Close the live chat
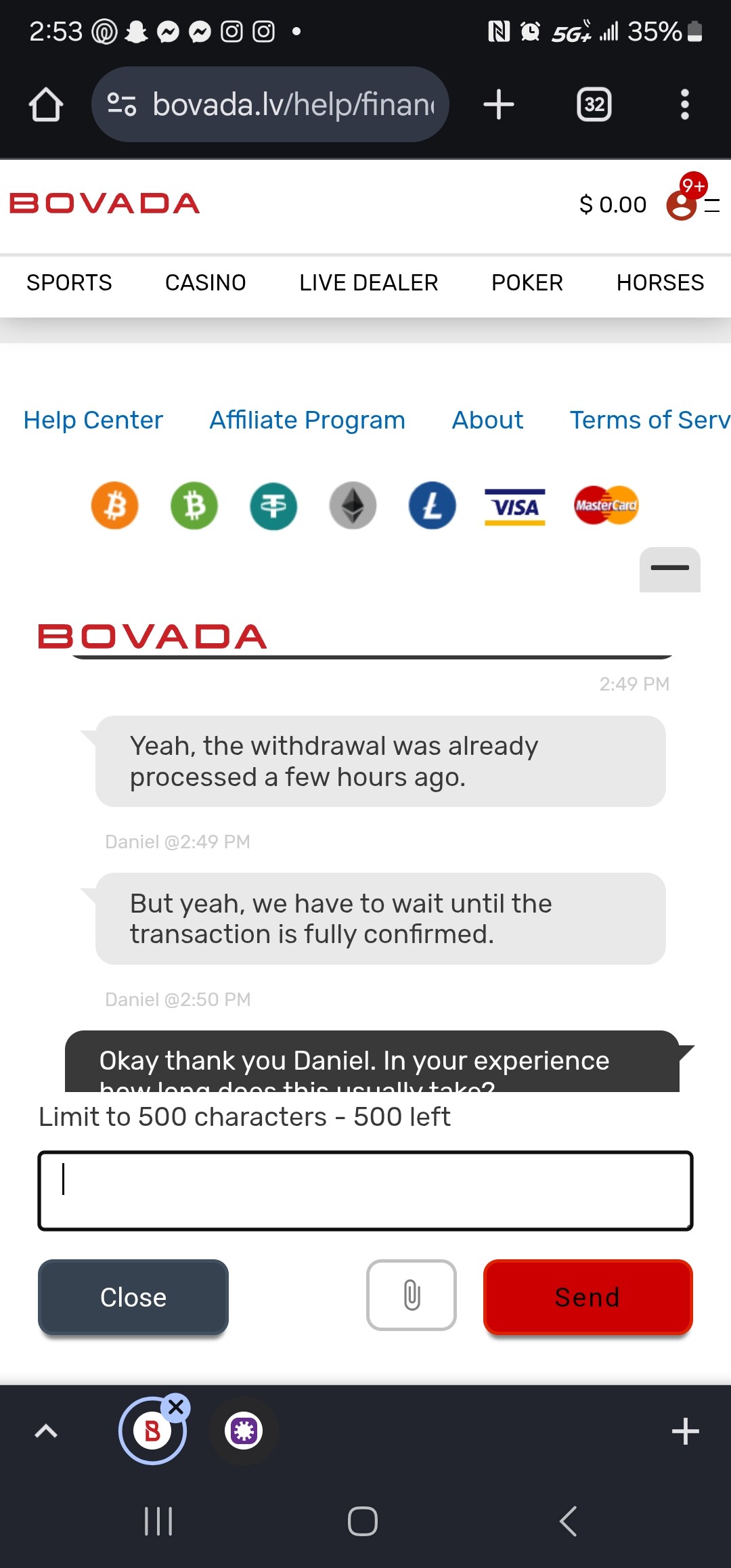Viewport: 731px width, 1568px height. (133, 1297)
